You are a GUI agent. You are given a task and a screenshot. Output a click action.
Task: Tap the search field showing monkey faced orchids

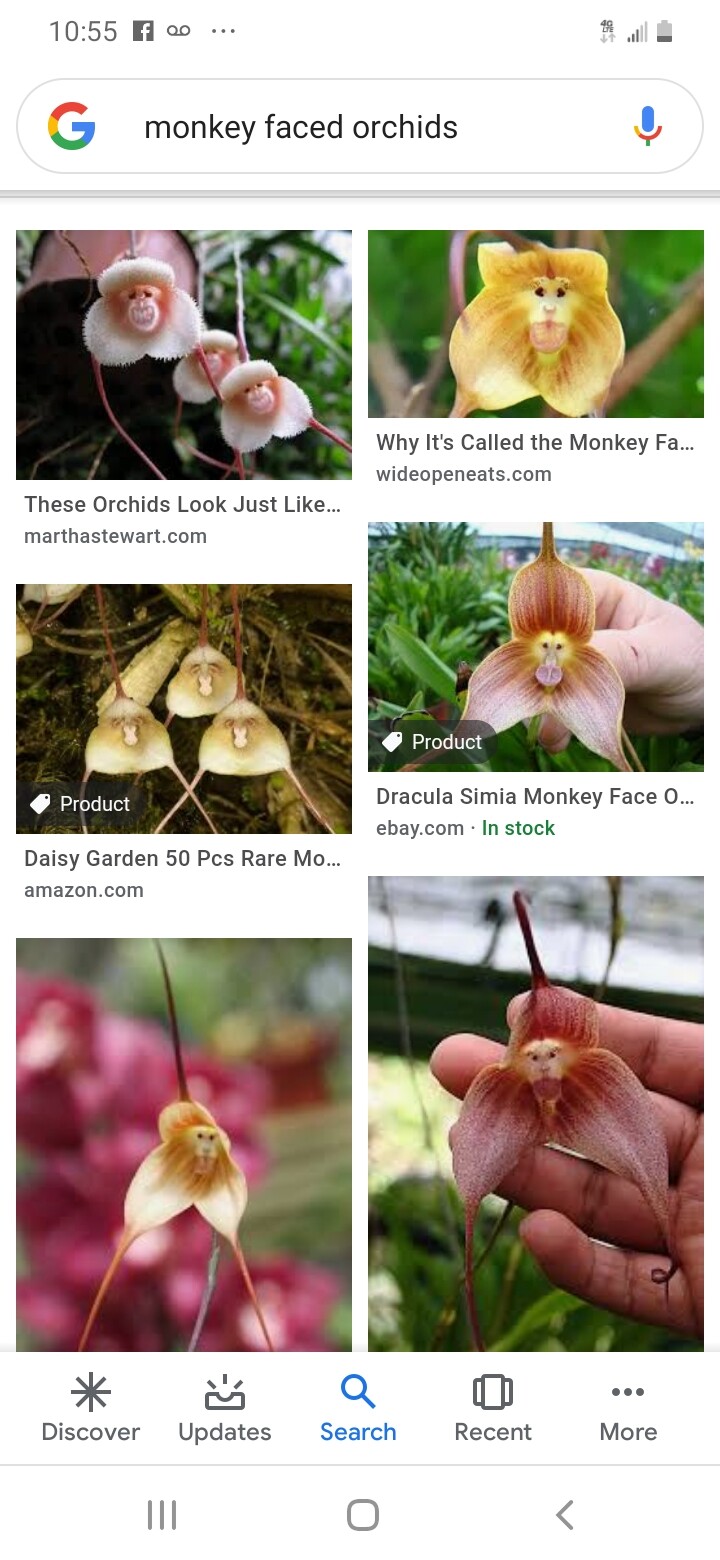340,128
